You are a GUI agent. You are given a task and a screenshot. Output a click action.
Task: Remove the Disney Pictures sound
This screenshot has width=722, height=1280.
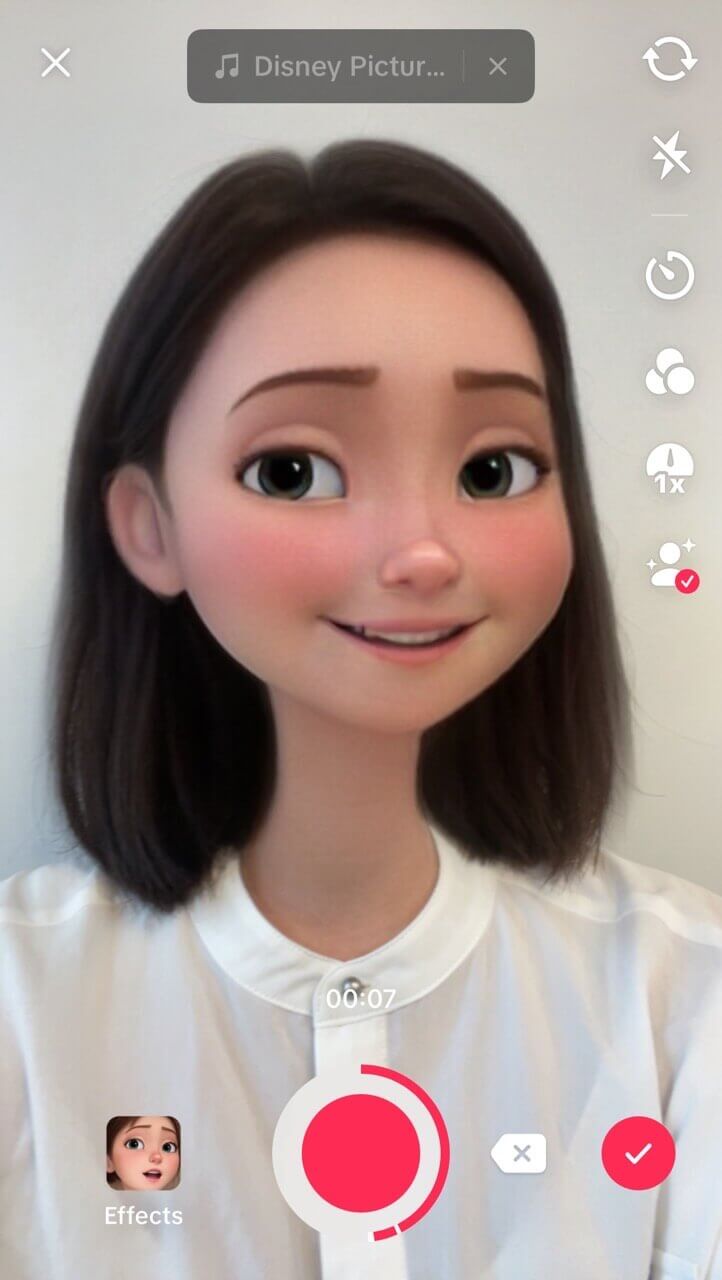click(x=497, y=64)
